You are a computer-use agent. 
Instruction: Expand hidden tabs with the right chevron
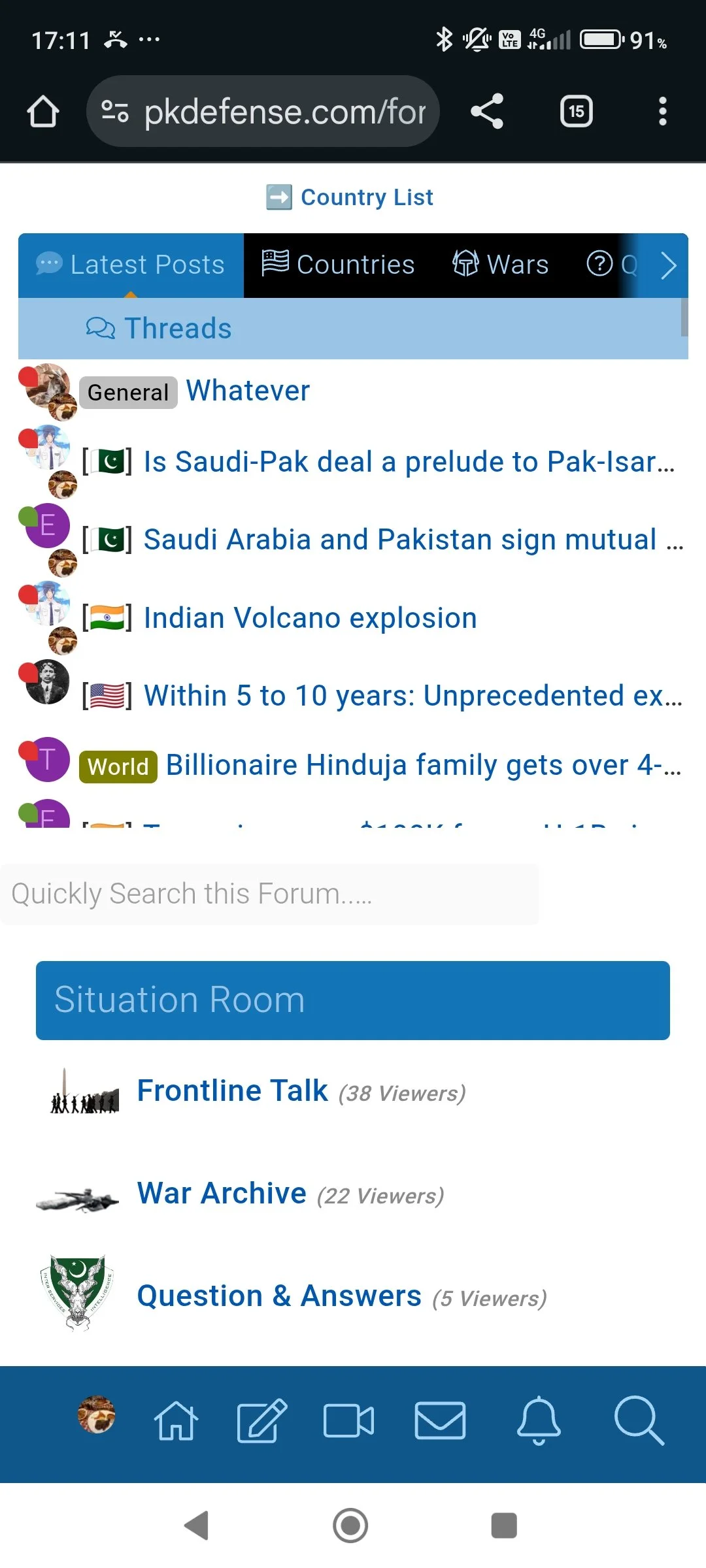669,265
